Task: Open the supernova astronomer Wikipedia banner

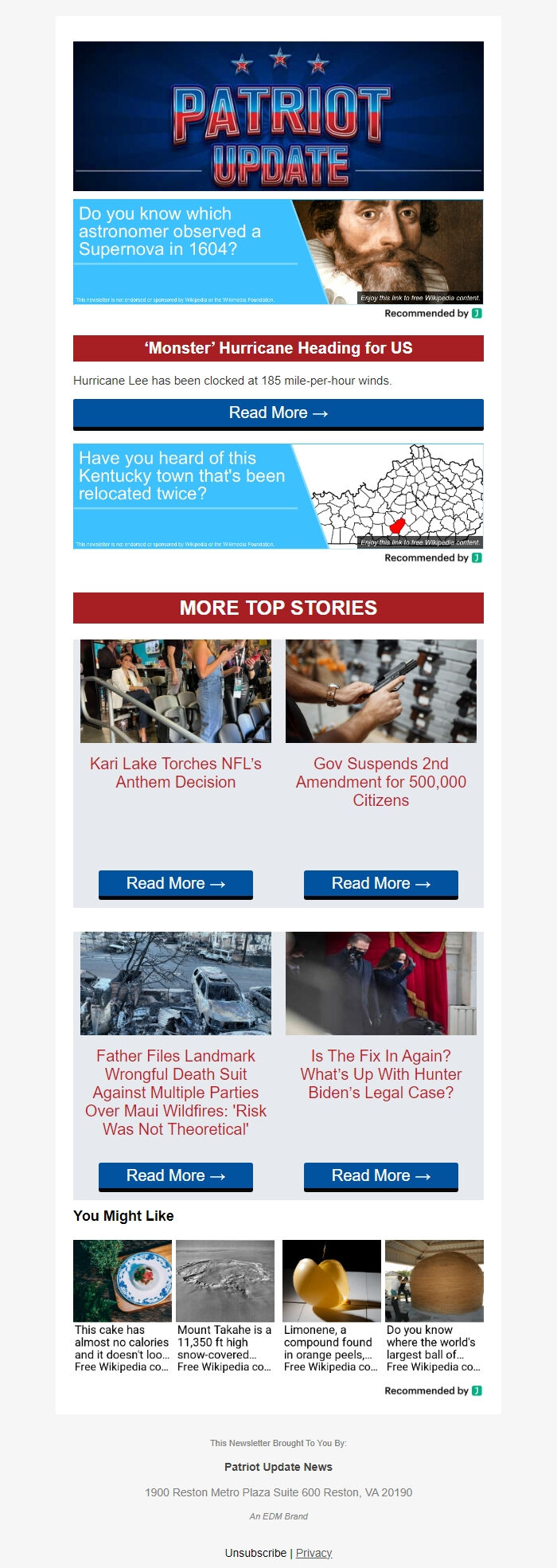Action: tap(278, 252)
